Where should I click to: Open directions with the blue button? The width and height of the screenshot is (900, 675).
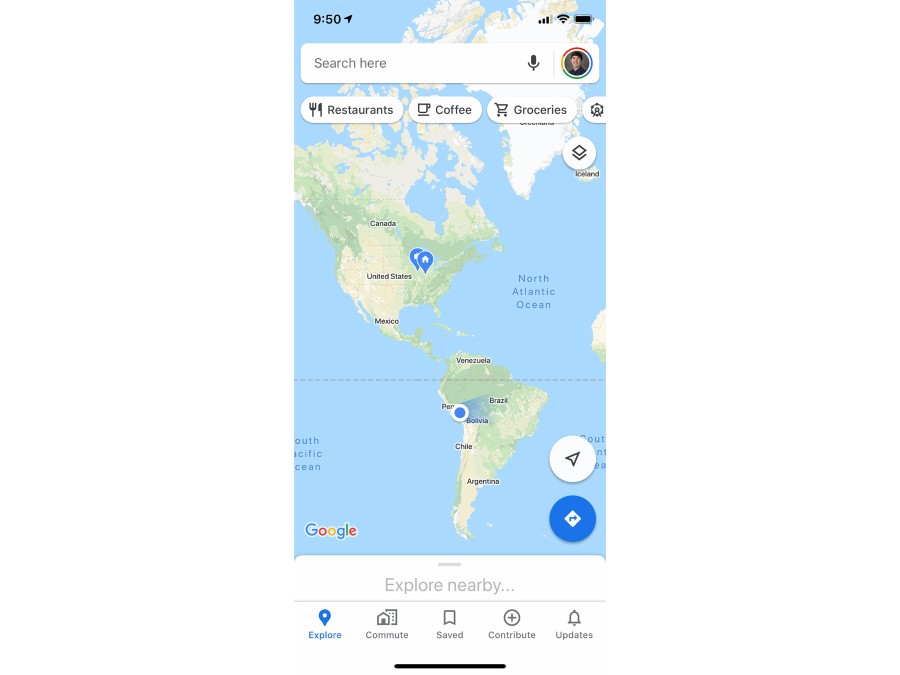[572, 518]
